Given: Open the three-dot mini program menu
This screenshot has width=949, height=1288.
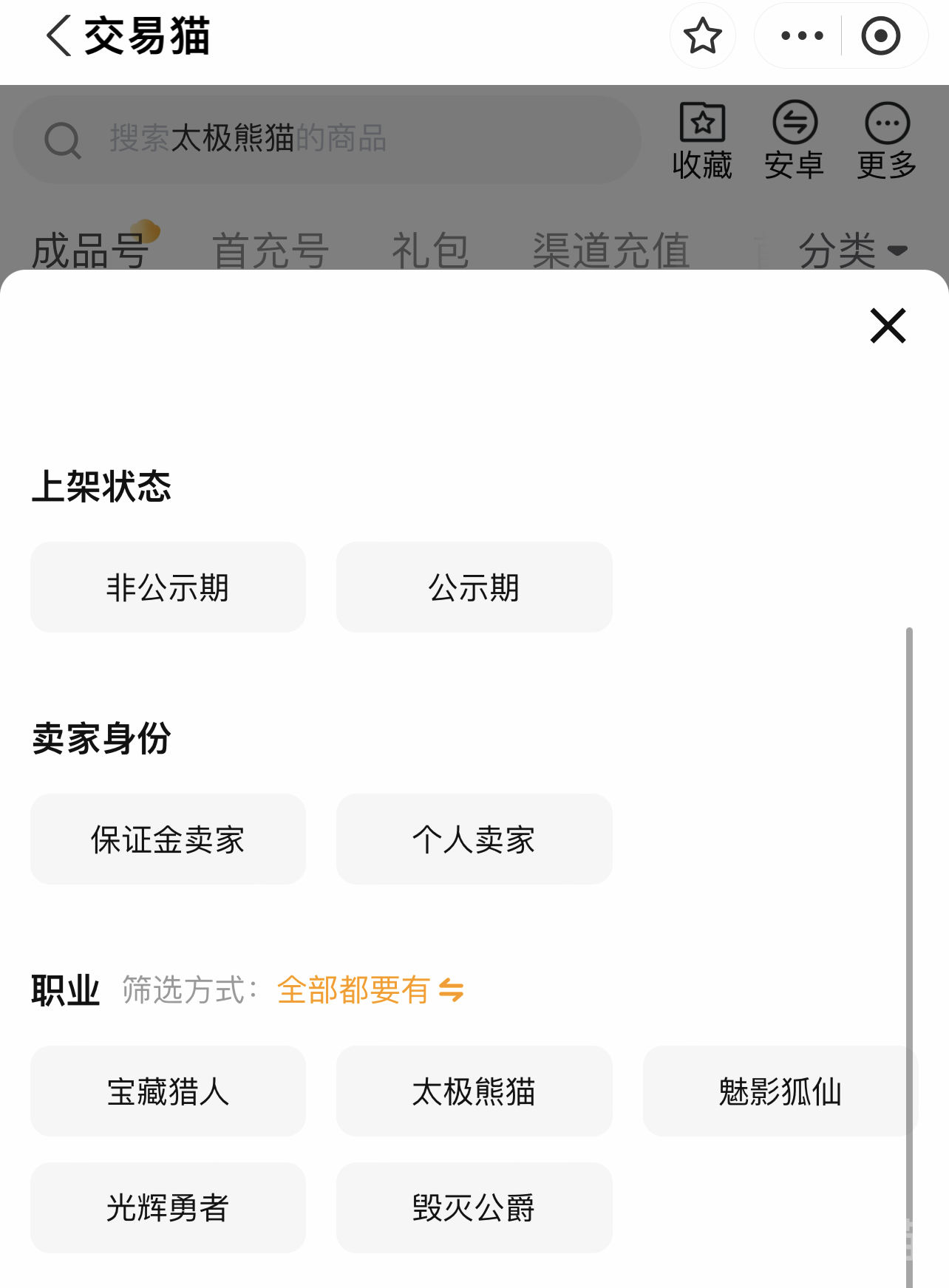Looking at the screenshot, I should pos(801,35).
